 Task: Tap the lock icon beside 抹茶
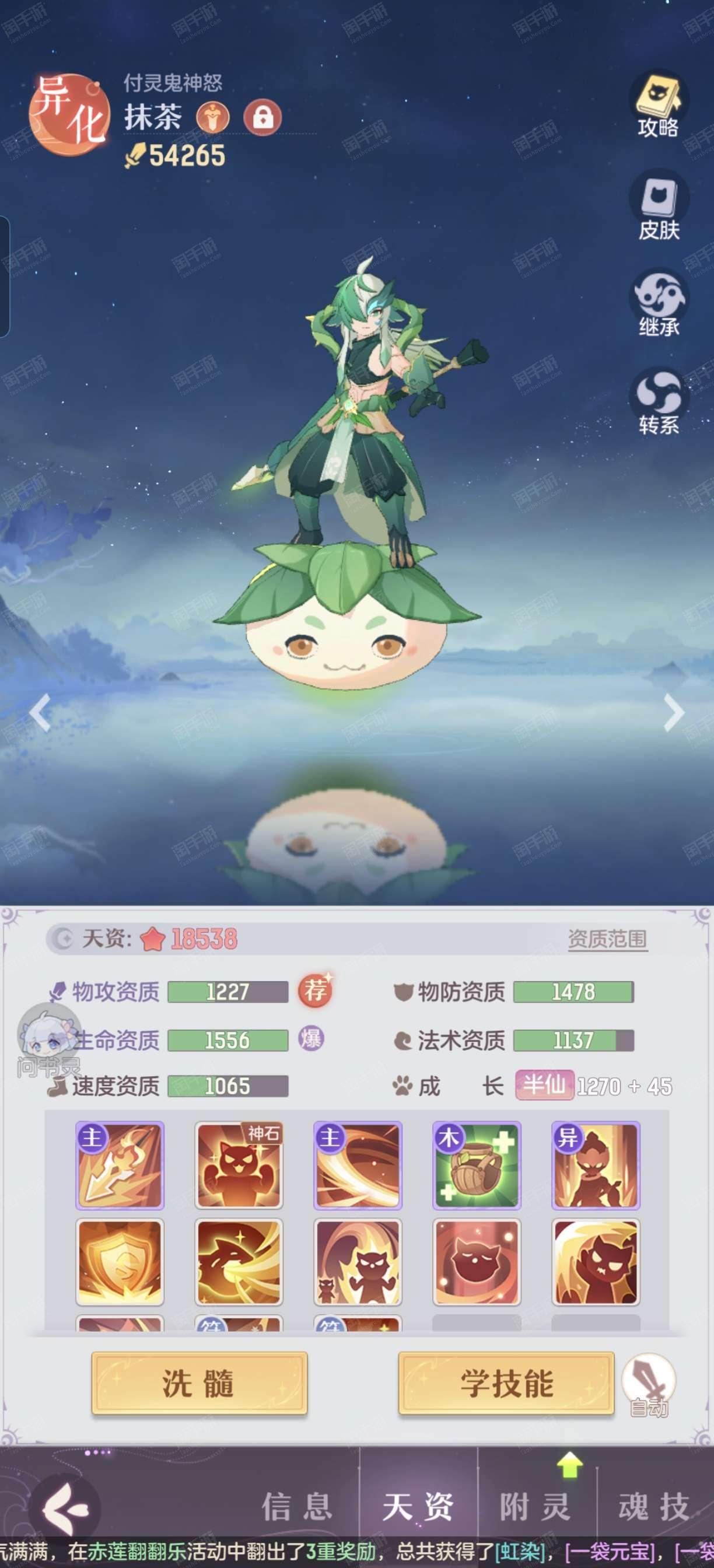coord(262,117)
